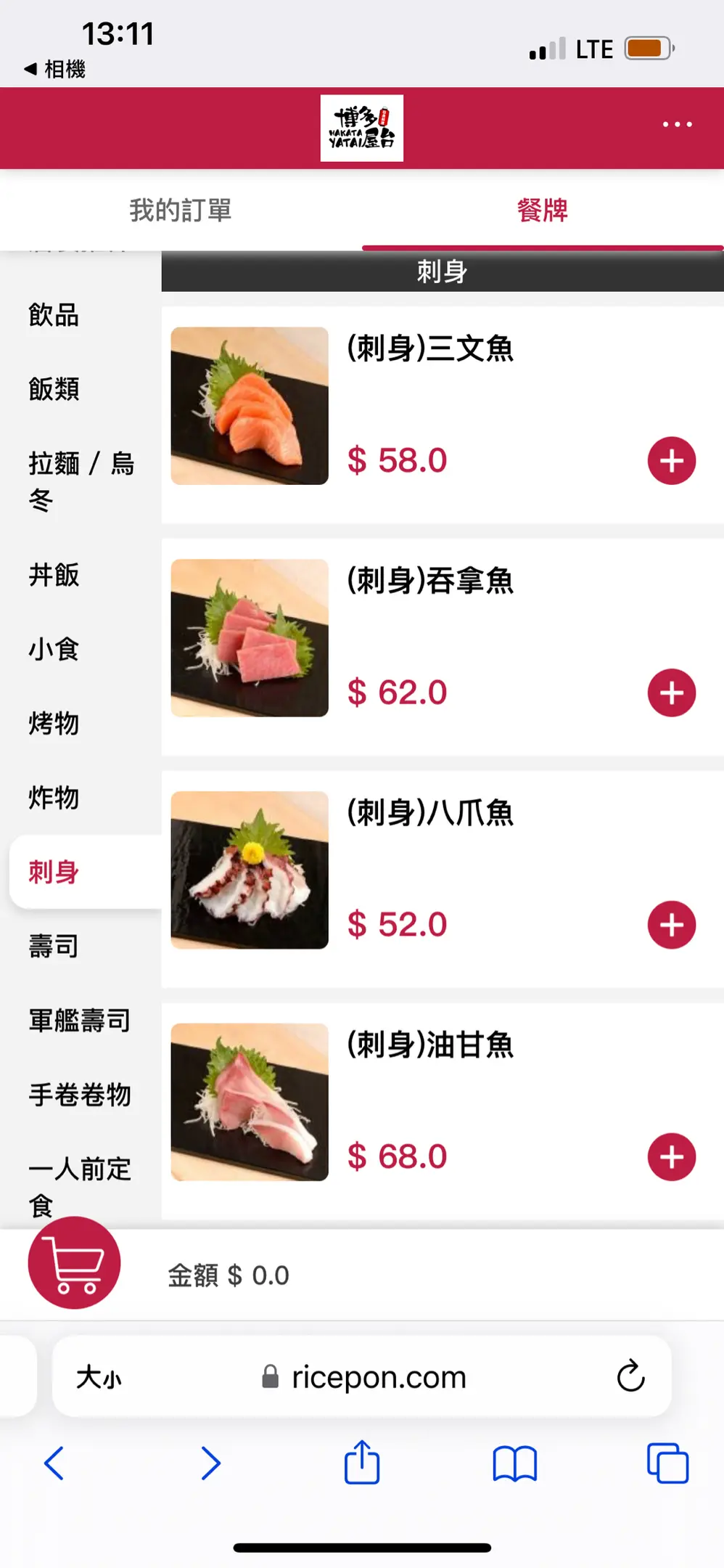724x1568 pixels.
Task: Jump to the 炸物 category
Action: tap(54, 798)
